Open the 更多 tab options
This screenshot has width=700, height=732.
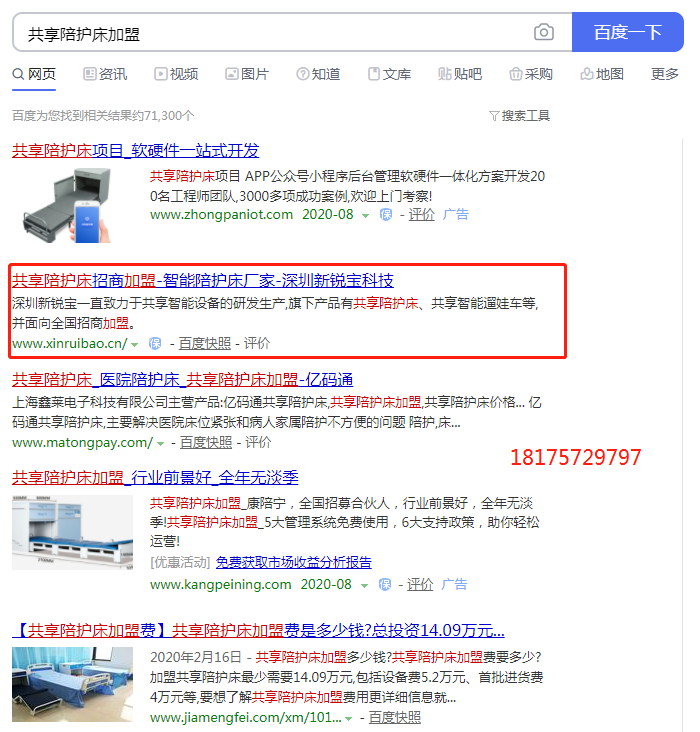click(664, 74)
